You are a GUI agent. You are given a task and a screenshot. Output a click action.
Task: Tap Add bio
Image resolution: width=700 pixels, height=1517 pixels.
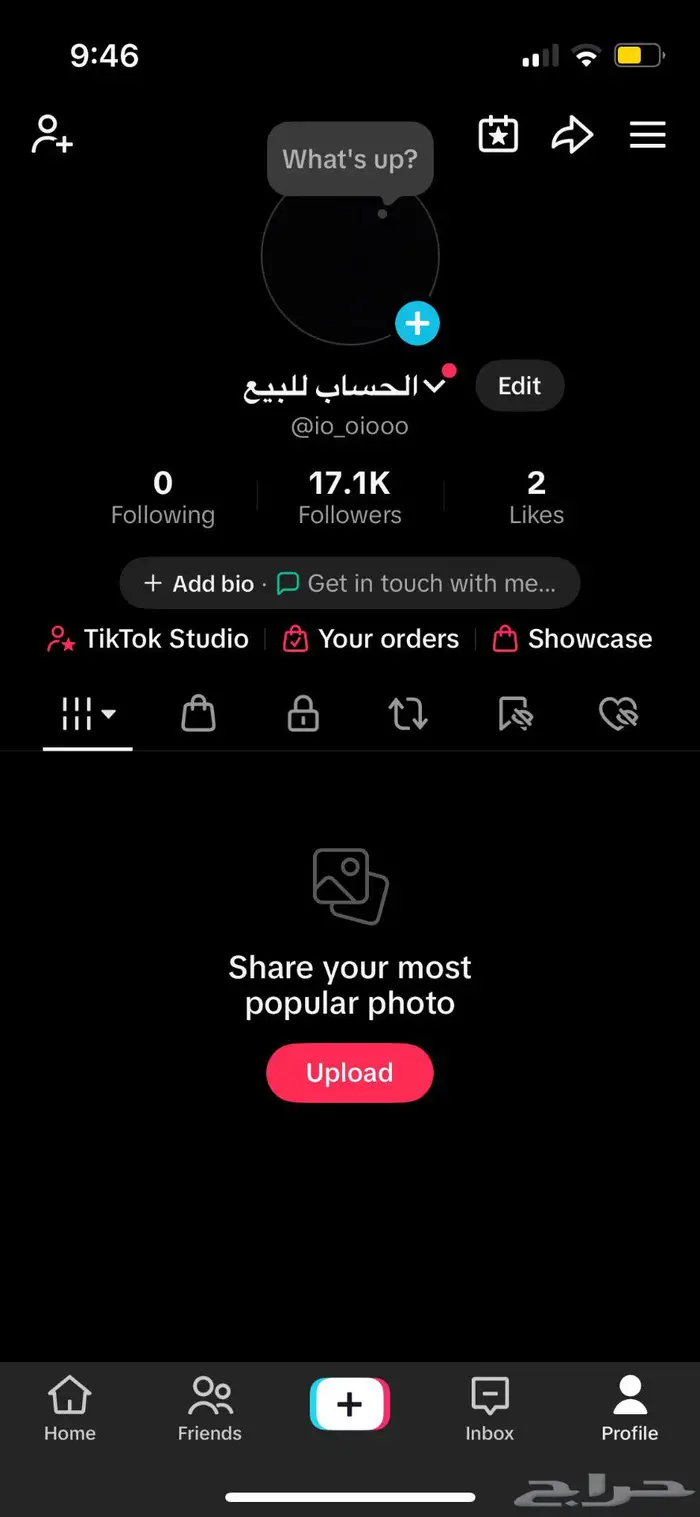coord(199,583)
